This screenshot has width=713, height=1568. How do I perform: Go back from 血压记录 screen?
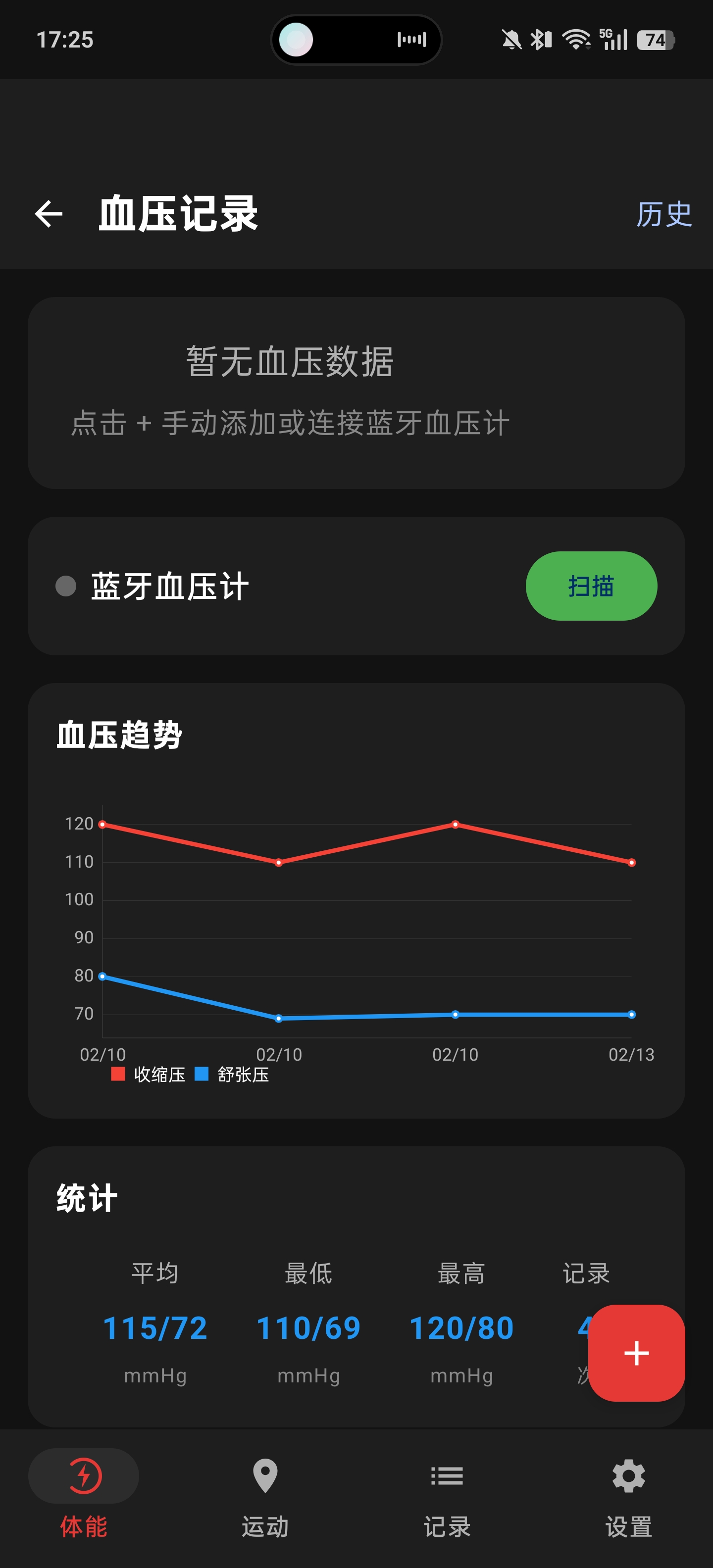pos(49,214)
